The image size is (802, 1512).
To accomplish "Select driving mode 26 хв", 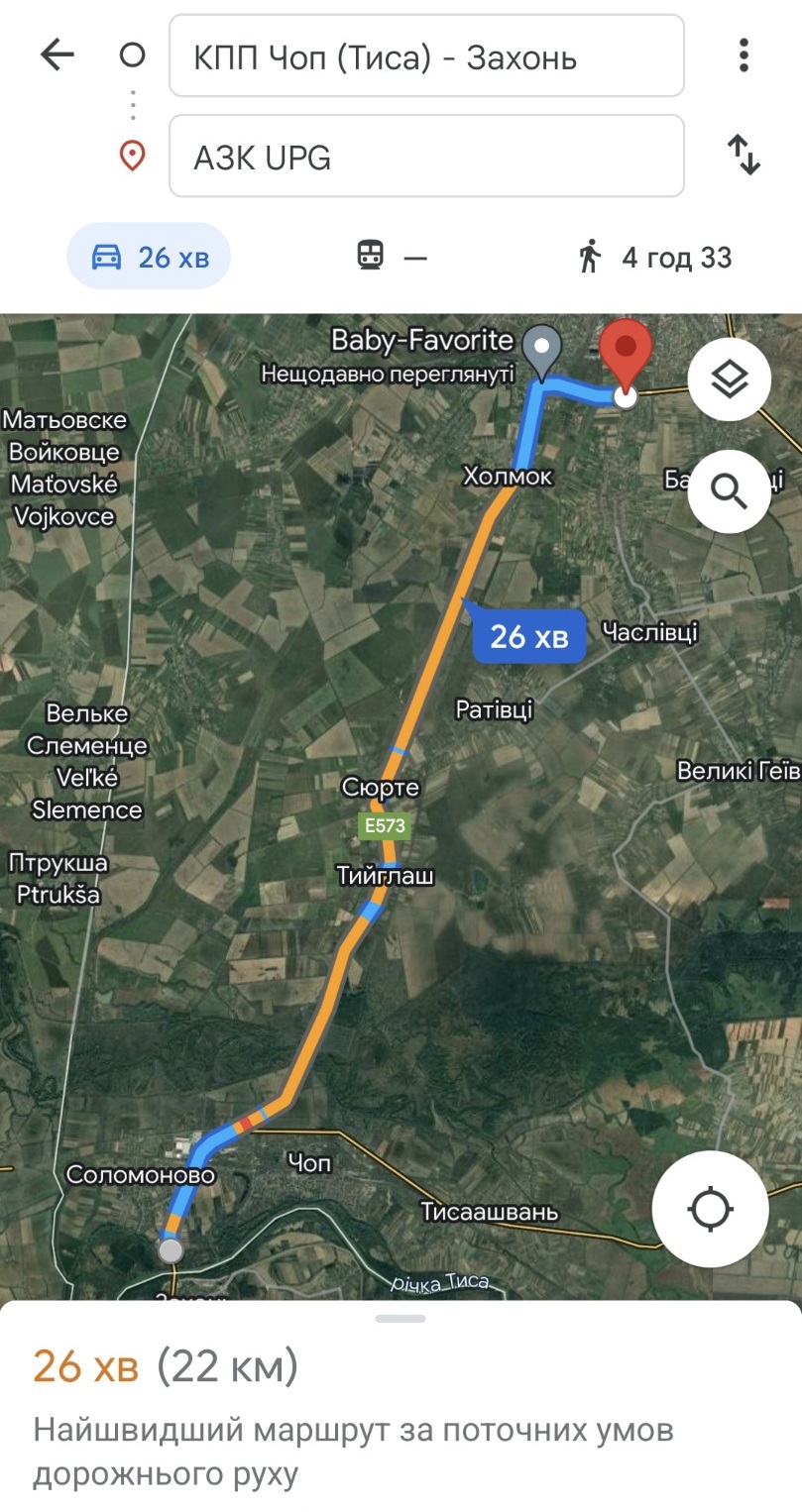I will [149, 258].
